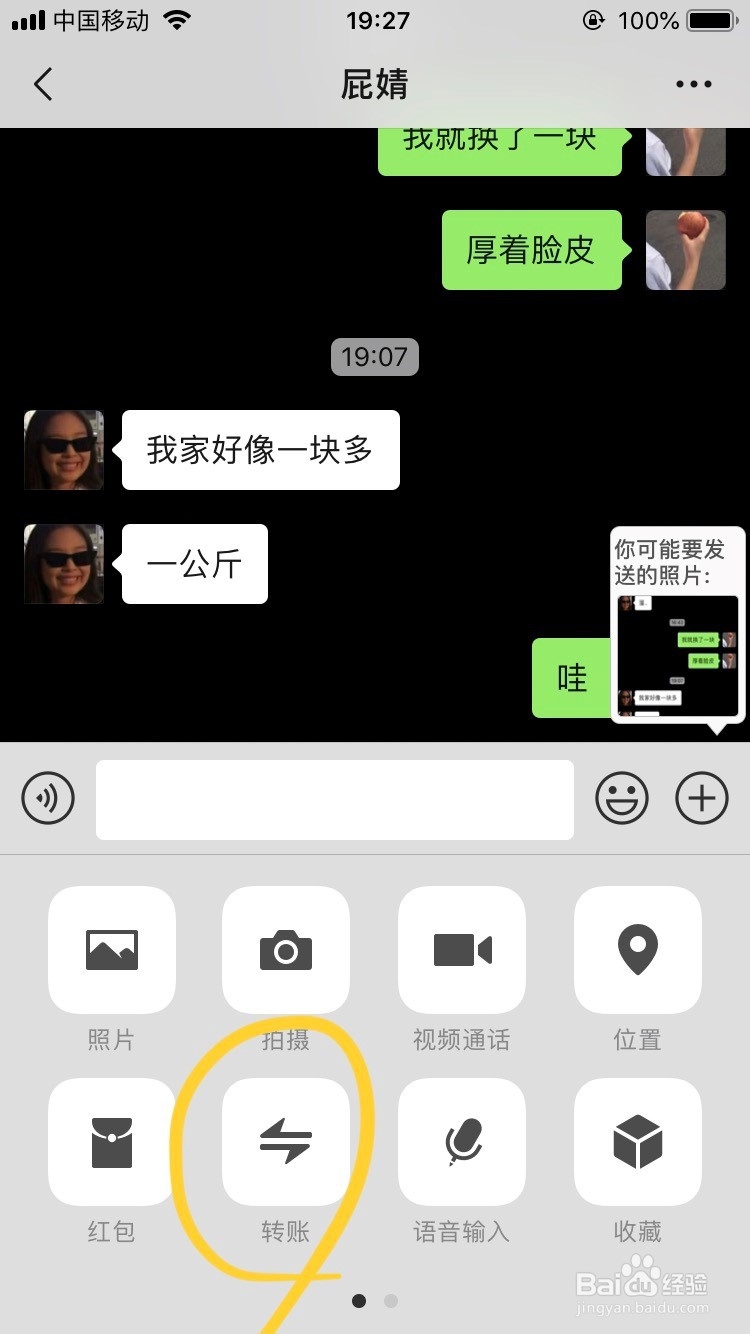Screen dimensions: 750x1334
Task: Start a 视频通话 video call
Action: coord(461,950)
